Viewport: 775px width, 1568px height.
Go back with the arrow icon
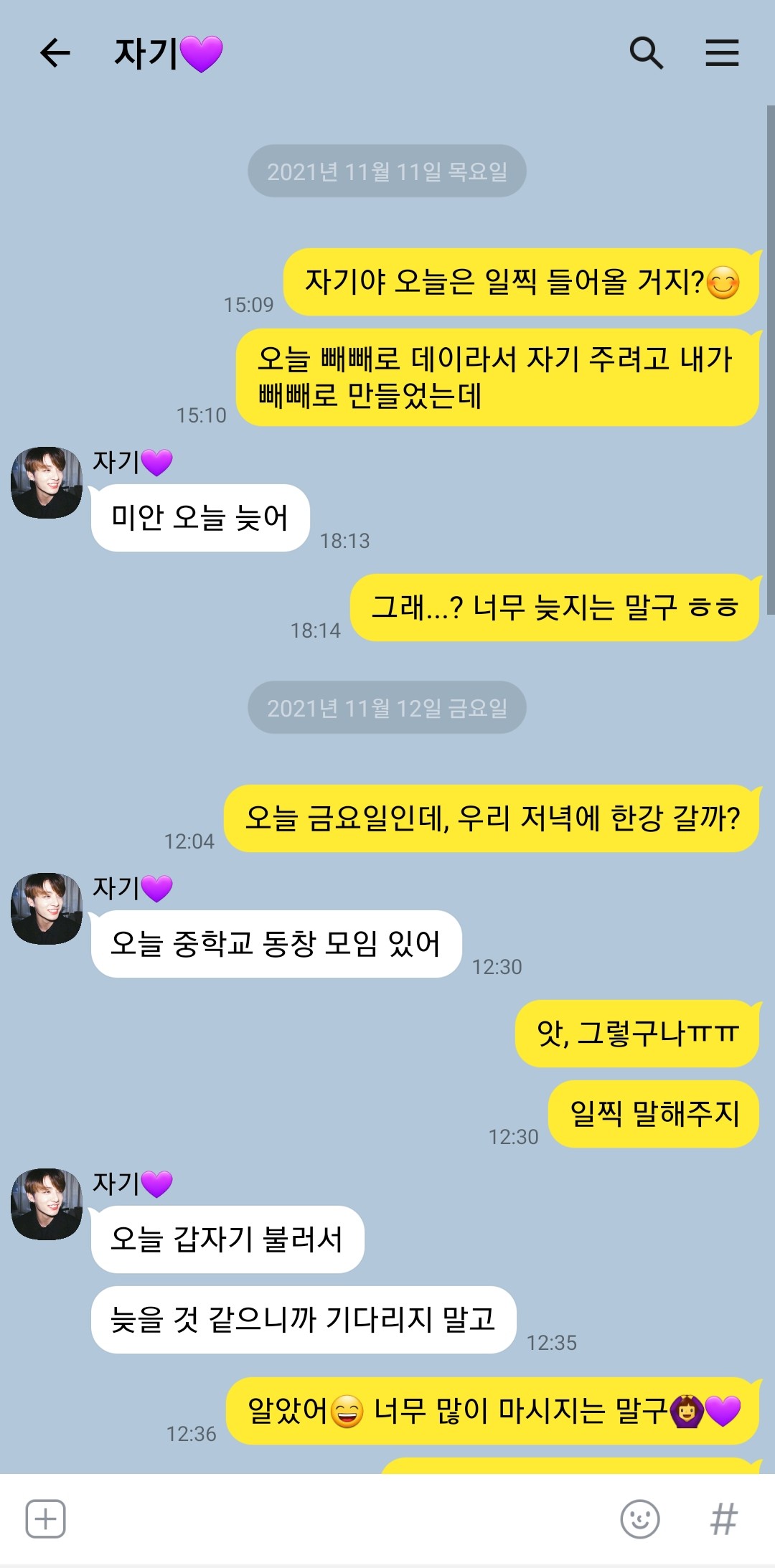click(x=55, y=53)
